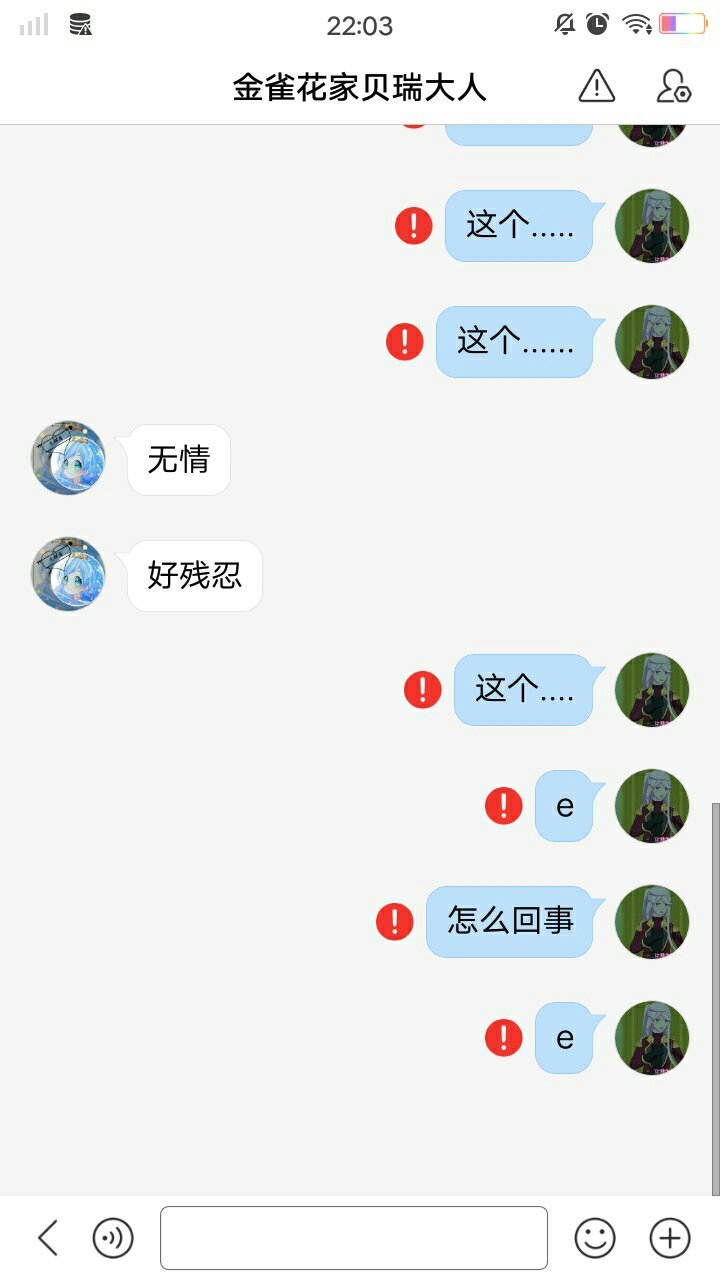Tap the '这个....' message bubble
This screenshot has height=1280, width=720.
pyautogui.click(x=523, y=689)
